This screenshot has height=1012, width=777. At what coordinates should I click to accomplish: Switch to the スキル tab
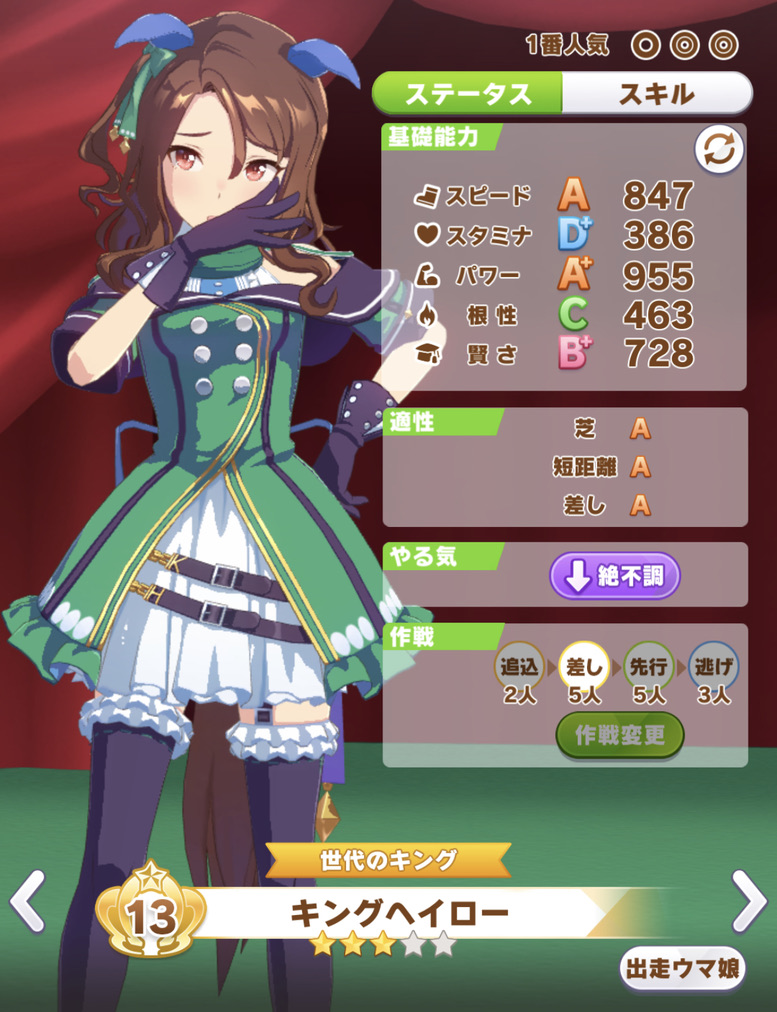pyautogui.click(x=656, y=95)
